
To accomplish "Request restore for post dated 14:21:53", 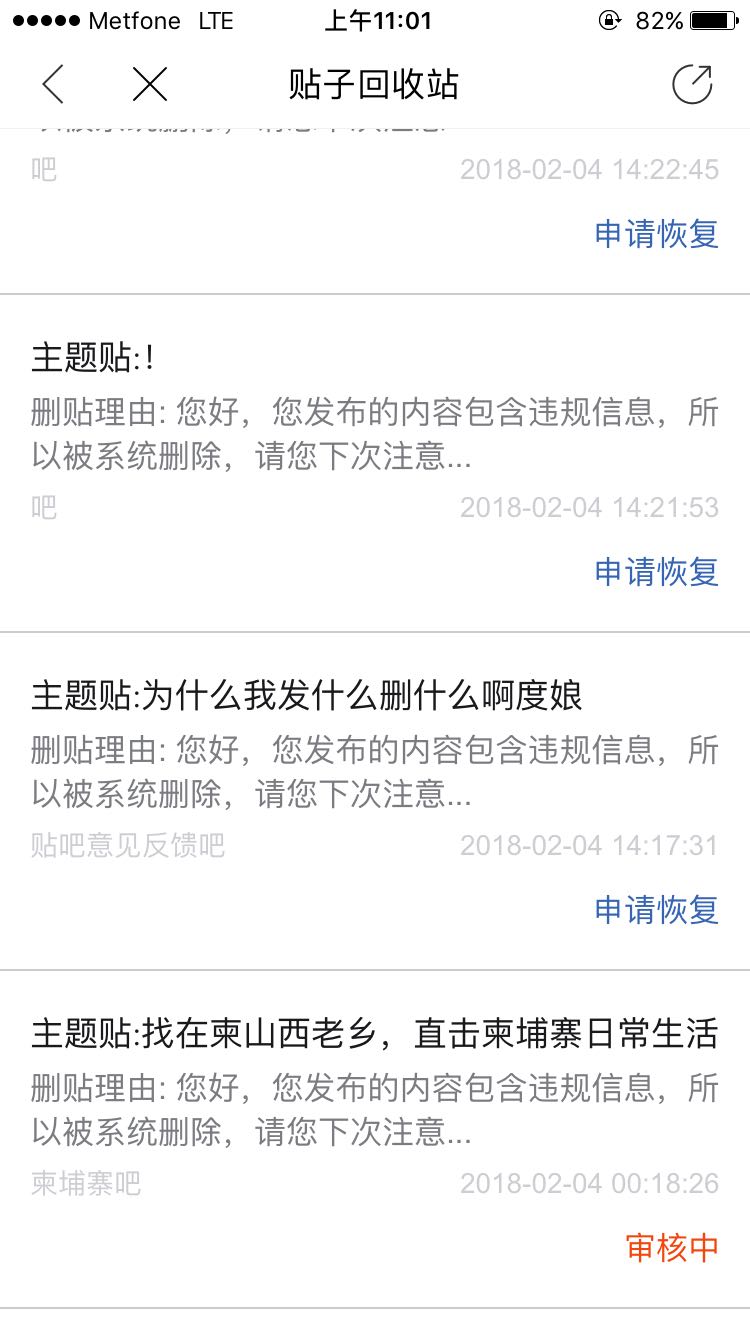I will tap(656, 572).
